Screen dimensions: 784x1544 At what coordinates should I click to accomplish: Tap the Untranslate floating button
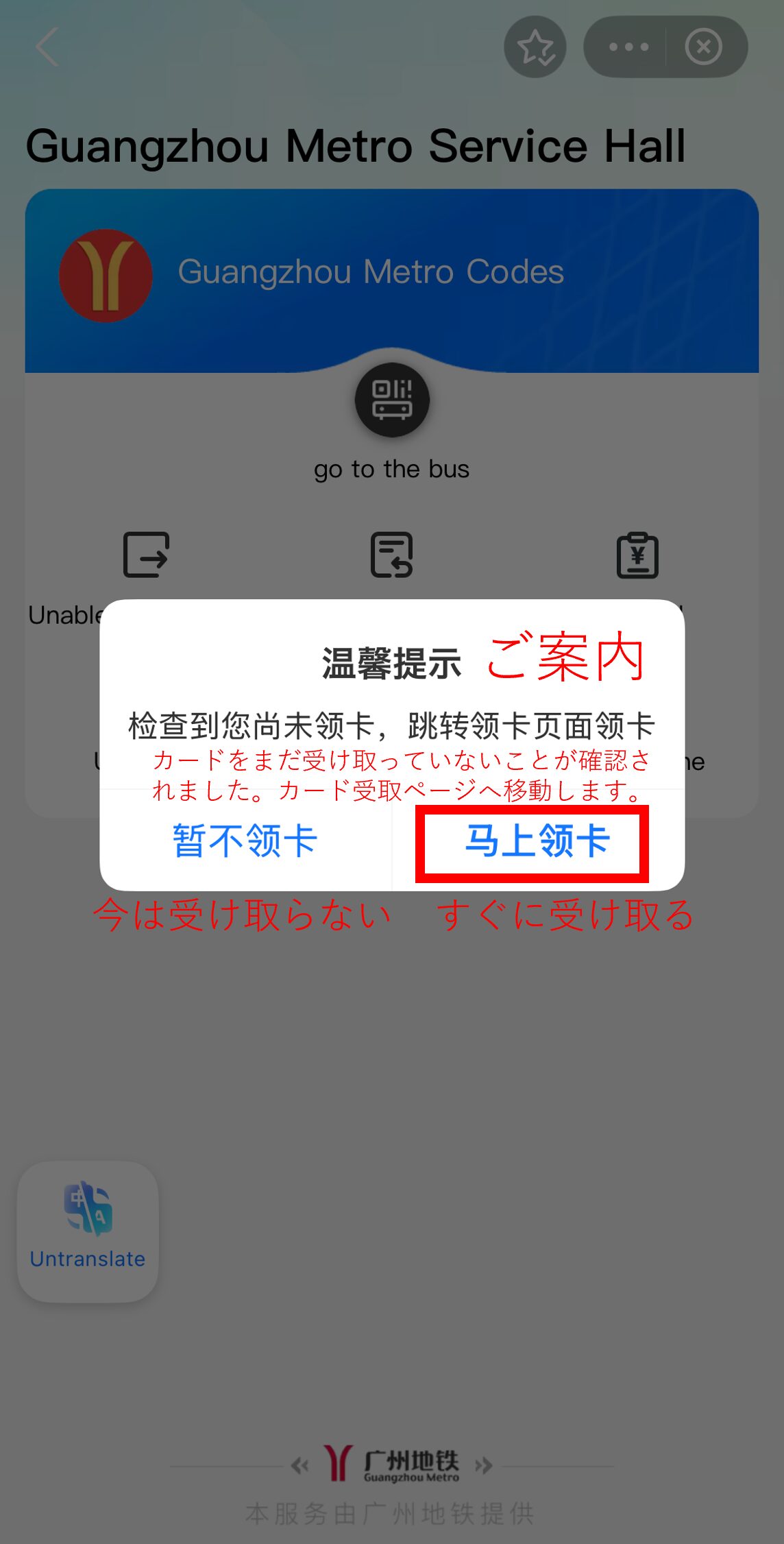coord(88,1231)
